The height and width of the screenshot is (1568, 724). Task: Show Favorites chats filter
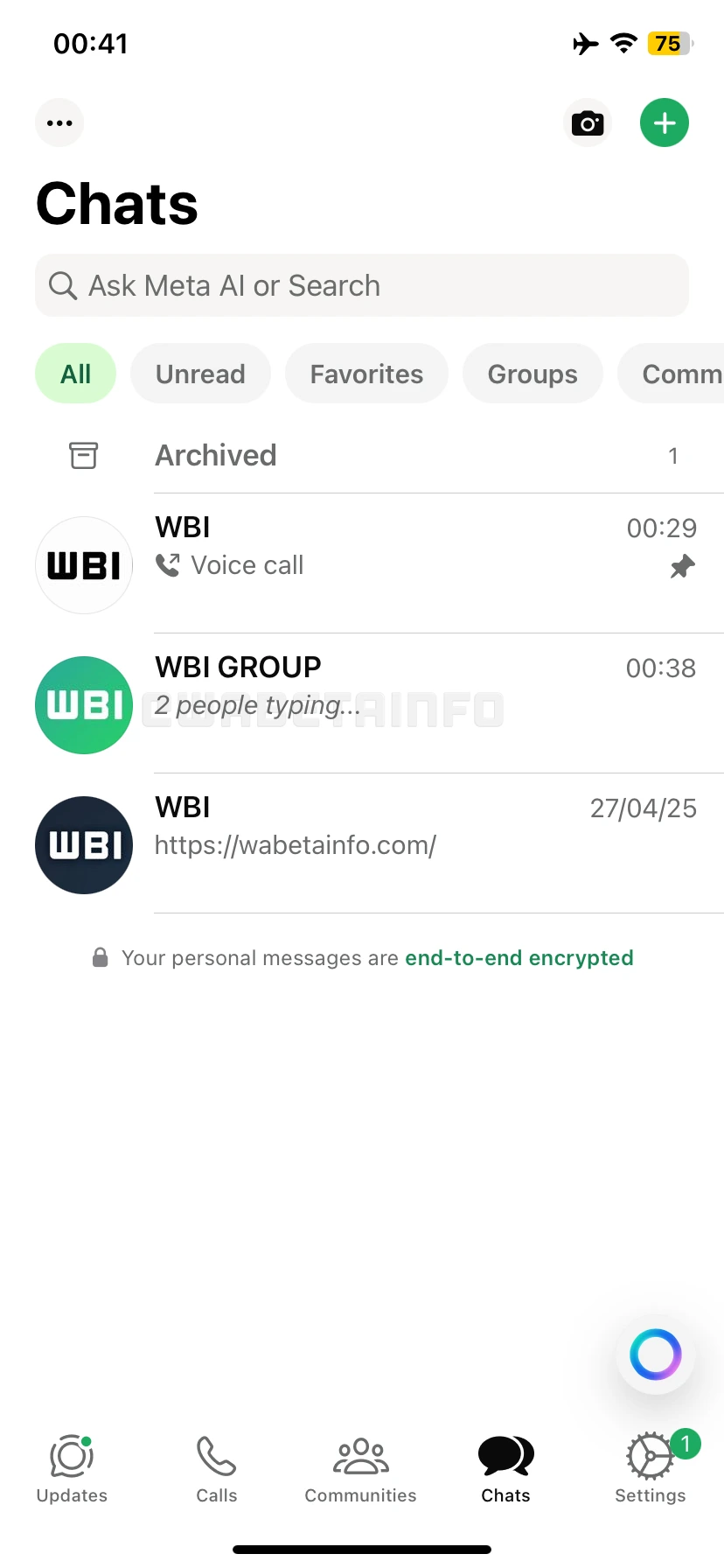coord(366,374)
